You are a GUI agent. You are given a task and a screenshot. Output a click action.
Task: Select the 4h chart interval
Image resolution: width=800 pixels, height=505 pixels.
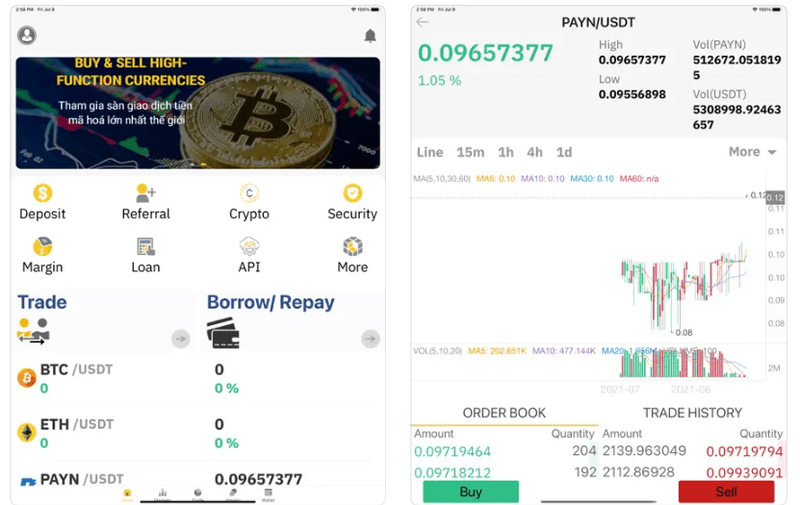[535, 152]
